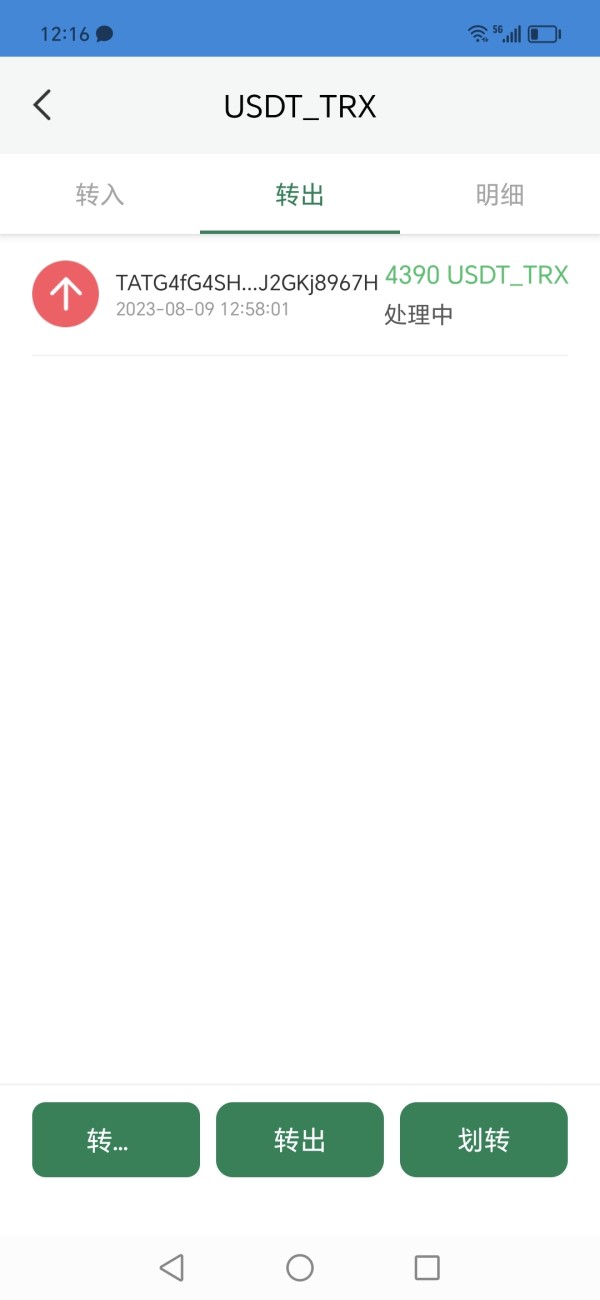Open the recent apps overview

click(x=427, y=1268)
